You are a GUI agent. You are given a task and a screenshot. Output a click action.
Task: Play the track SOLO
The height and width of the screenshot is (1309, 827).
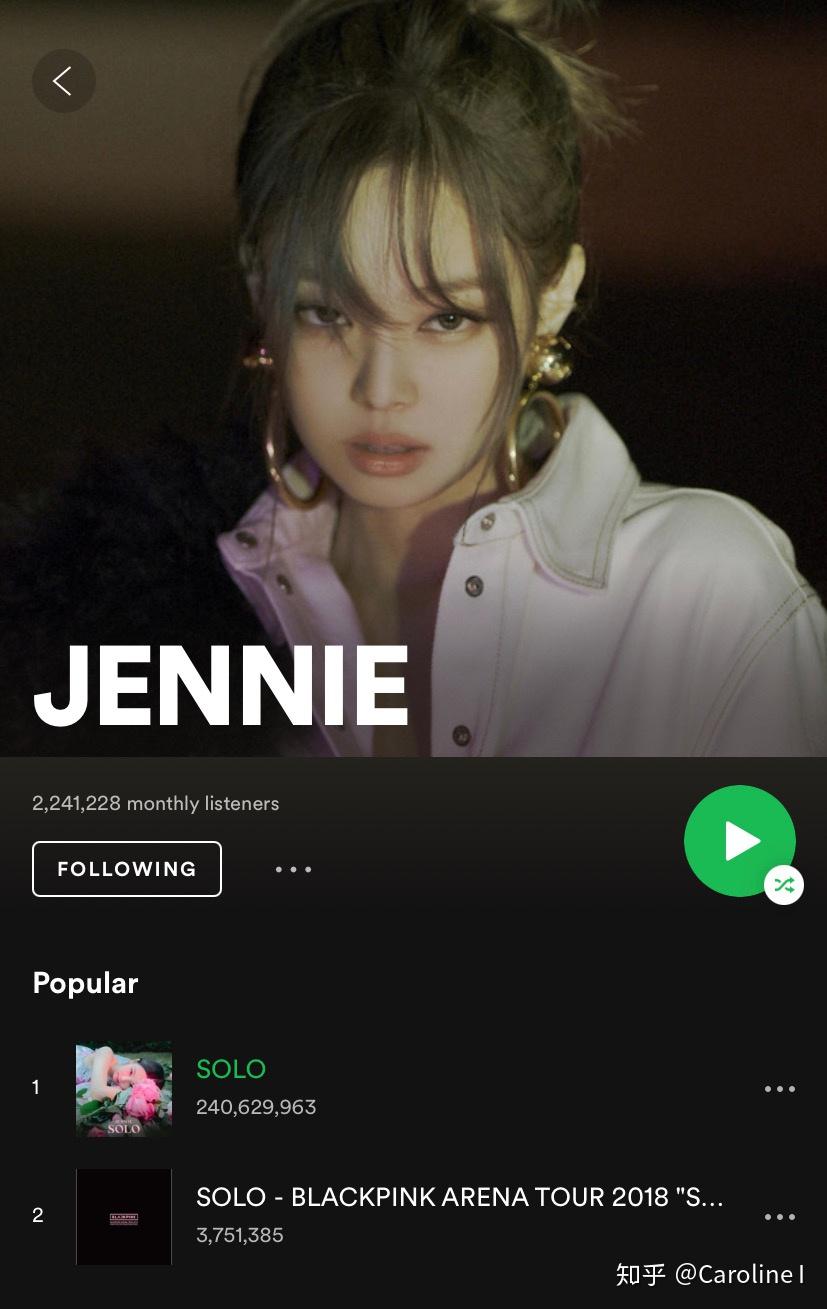coord(231,1069)
